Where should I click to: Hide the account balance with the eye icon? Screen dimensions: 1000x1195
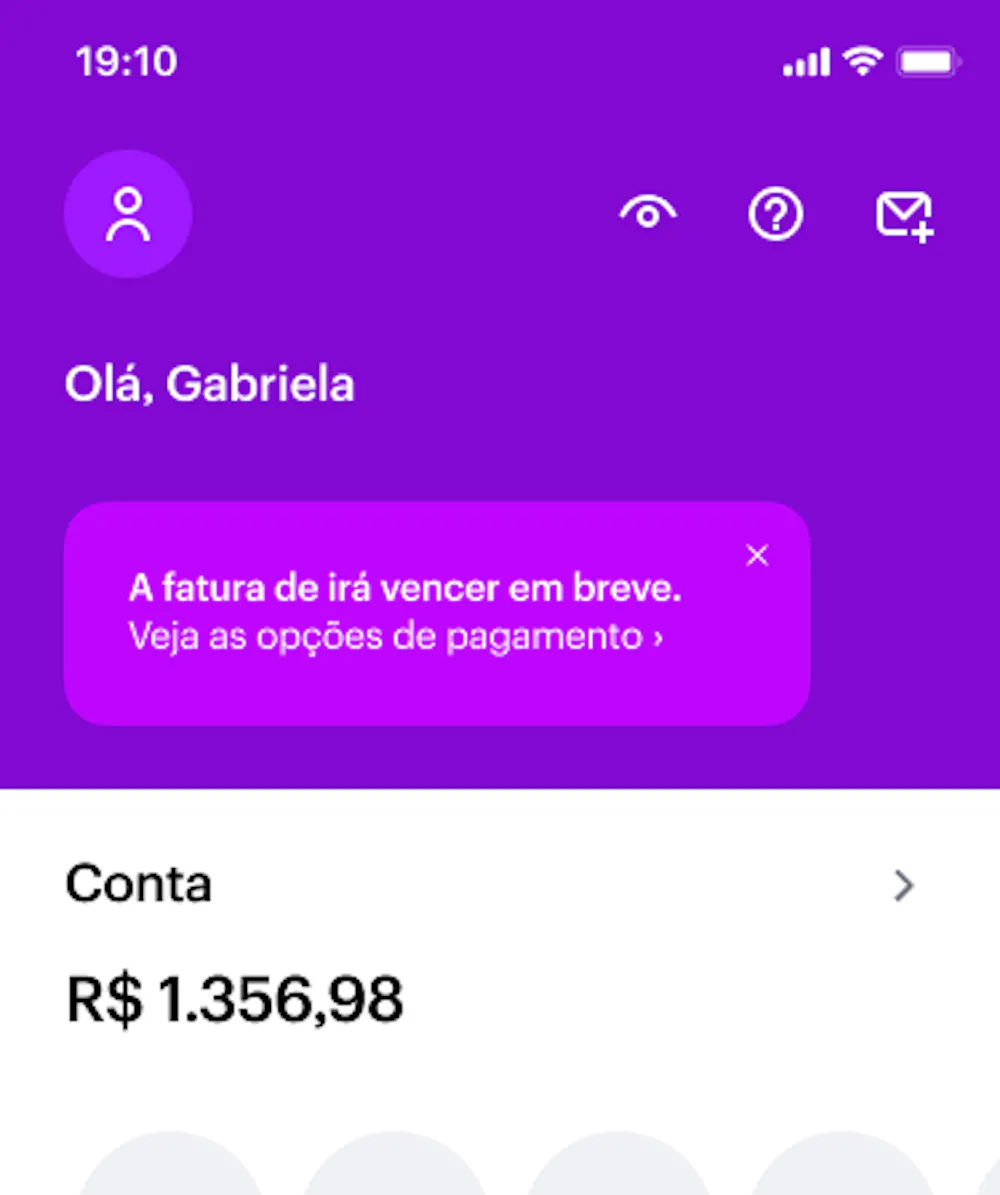pyautogui.click(x=648, y=213)
